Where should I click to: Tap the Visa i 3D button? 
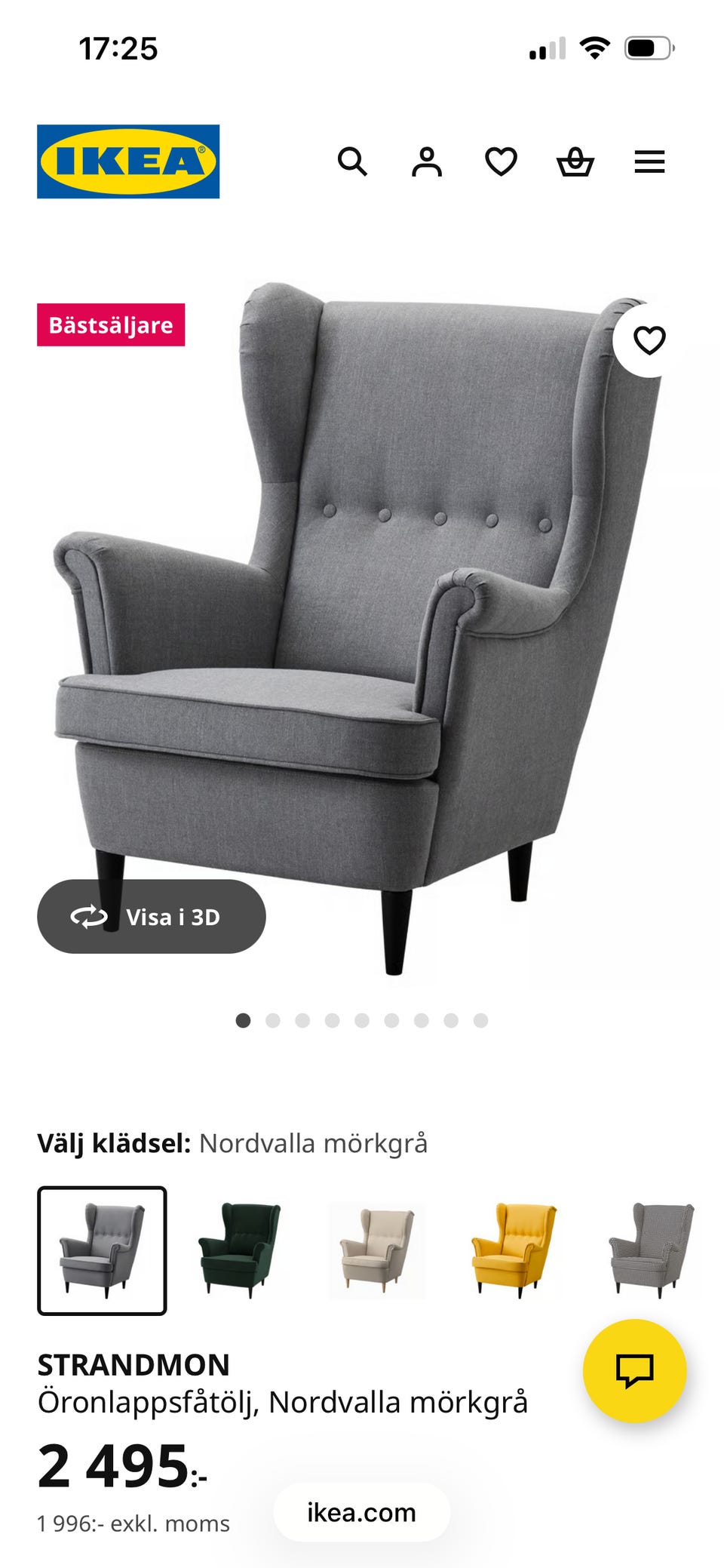151,916
